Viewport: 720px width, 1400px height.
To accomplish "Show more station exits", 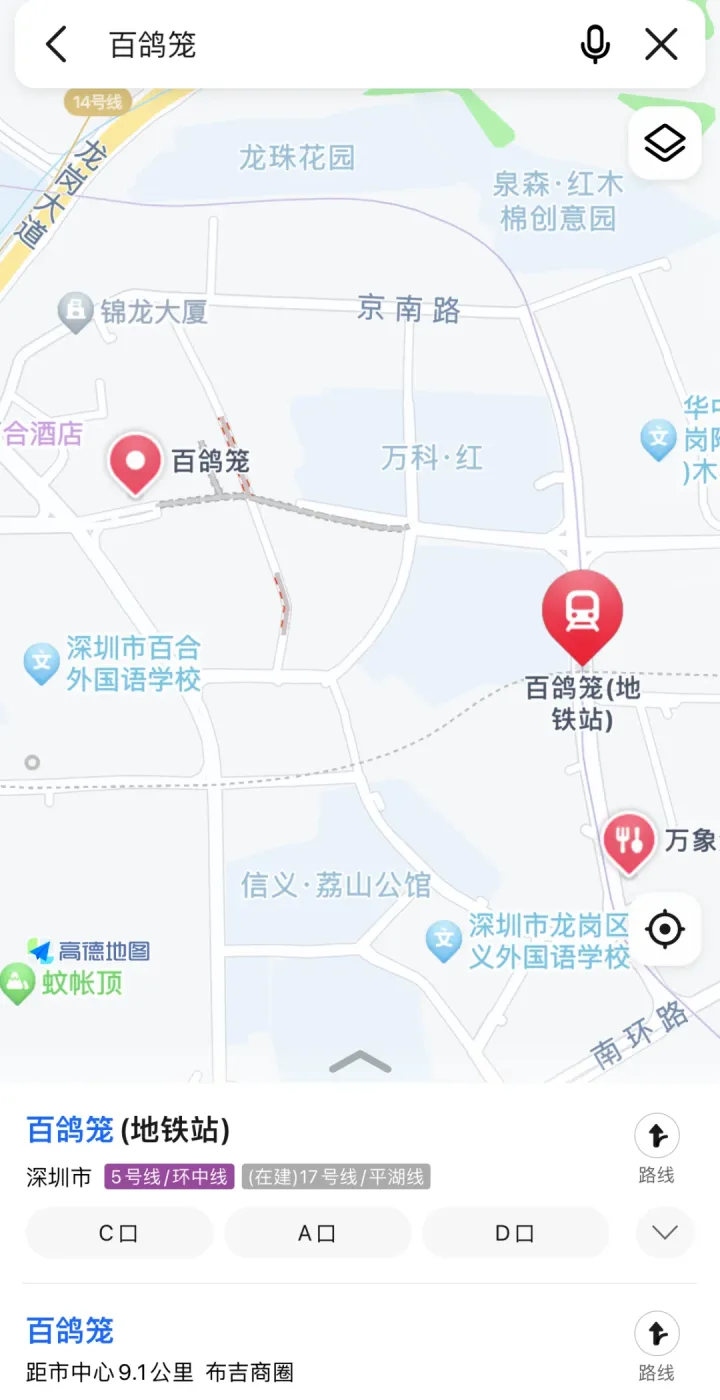I will [x=665, y=1233].
